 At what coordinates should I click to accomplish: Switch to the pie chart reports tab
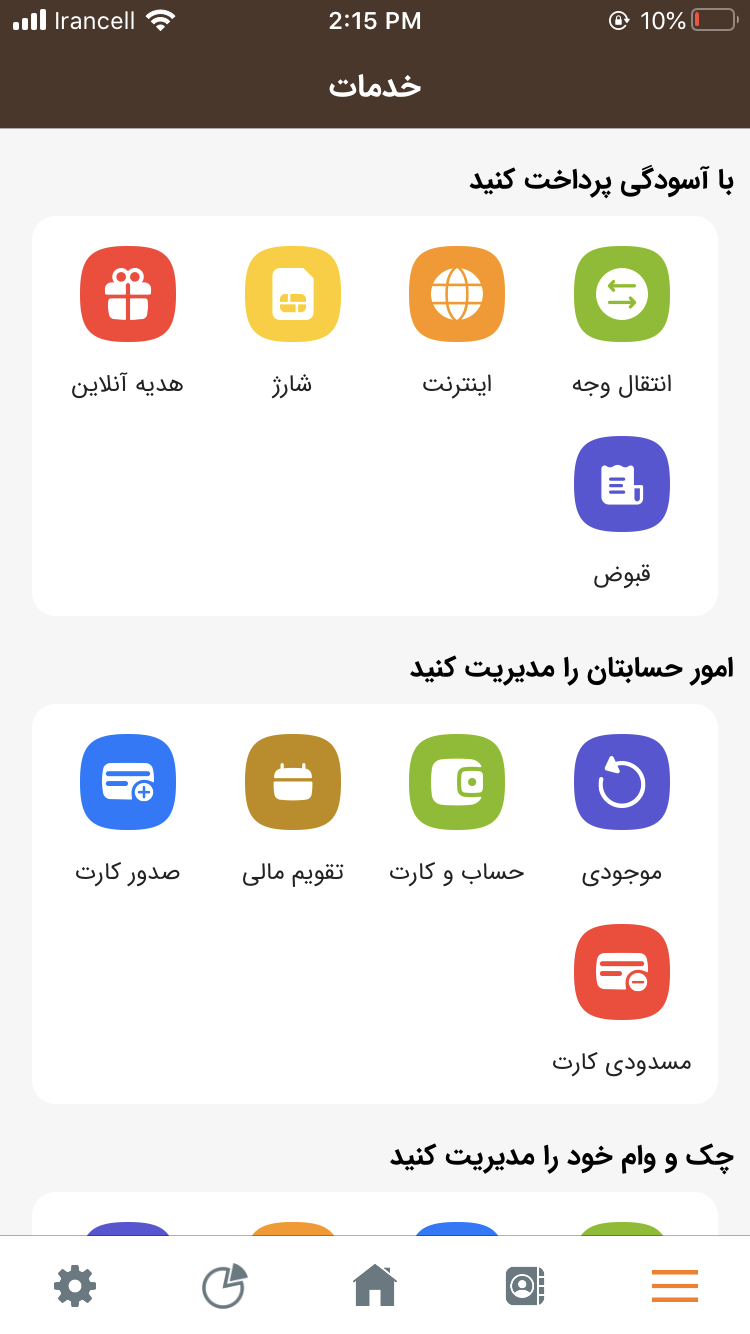pyautogui.click(x=225, y=1286)
